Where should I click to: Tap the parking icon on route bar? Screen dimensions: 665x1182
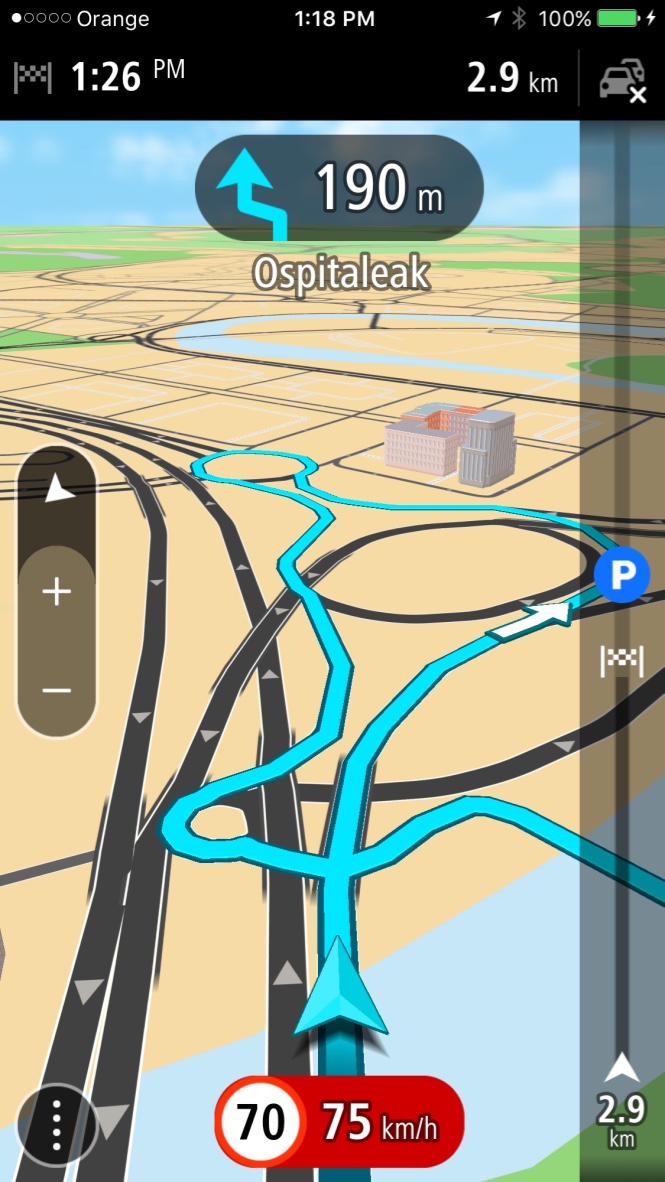622,574
